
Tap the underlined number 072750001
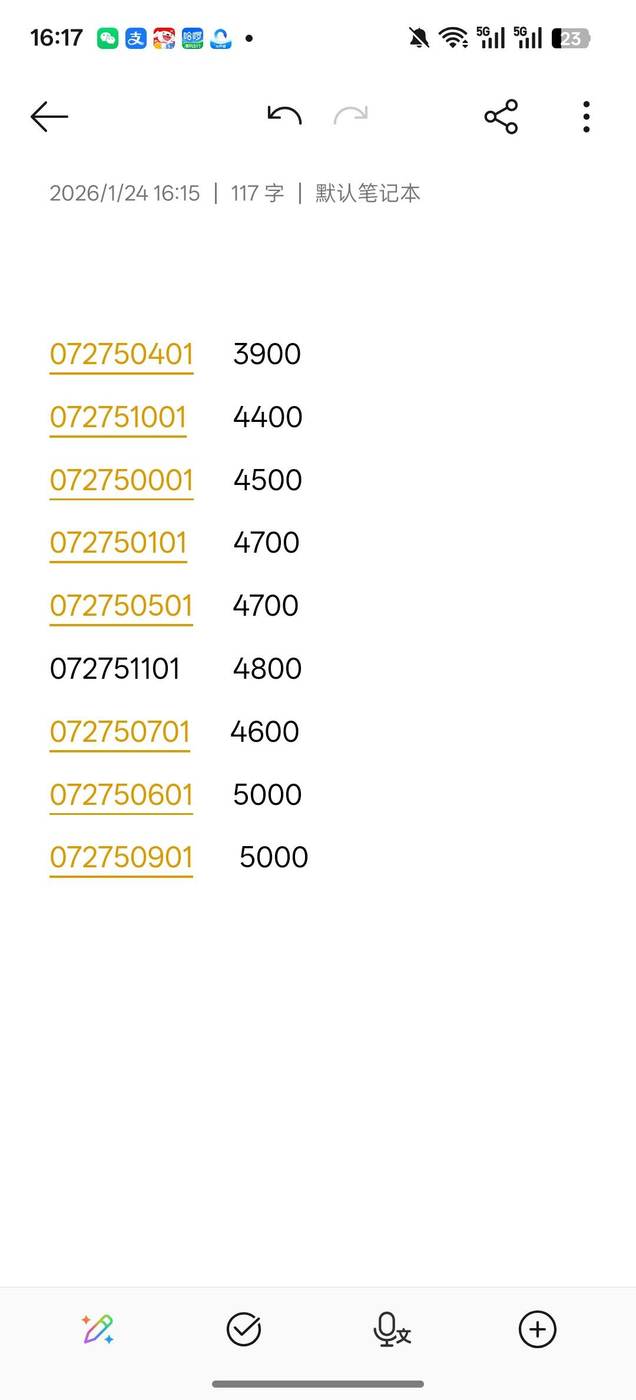pyautogui.click(x=121, y=480)
